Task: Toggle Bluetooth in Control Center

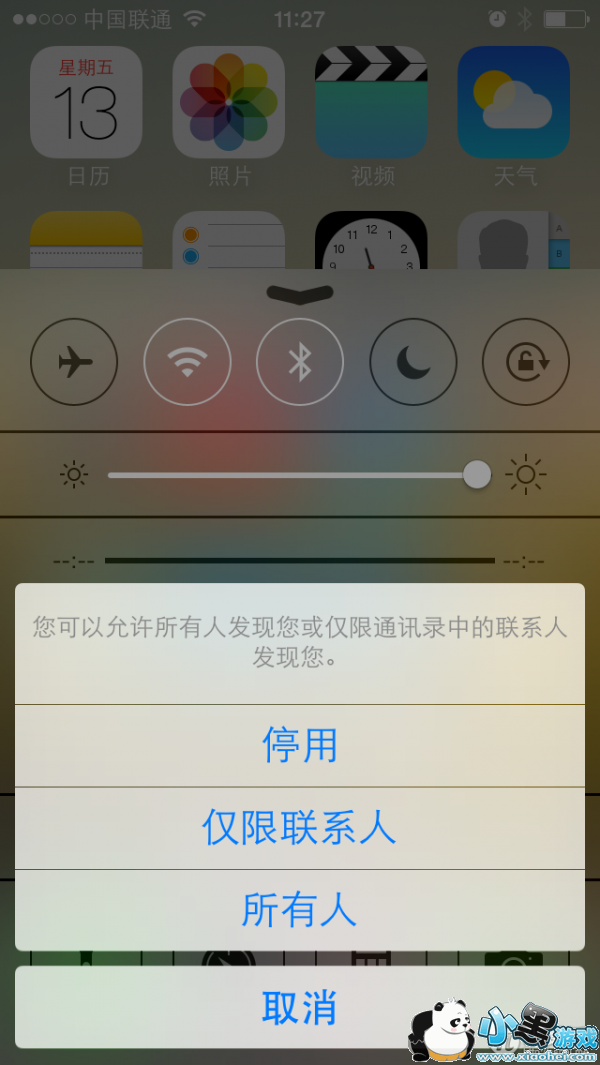Action: 300,362
